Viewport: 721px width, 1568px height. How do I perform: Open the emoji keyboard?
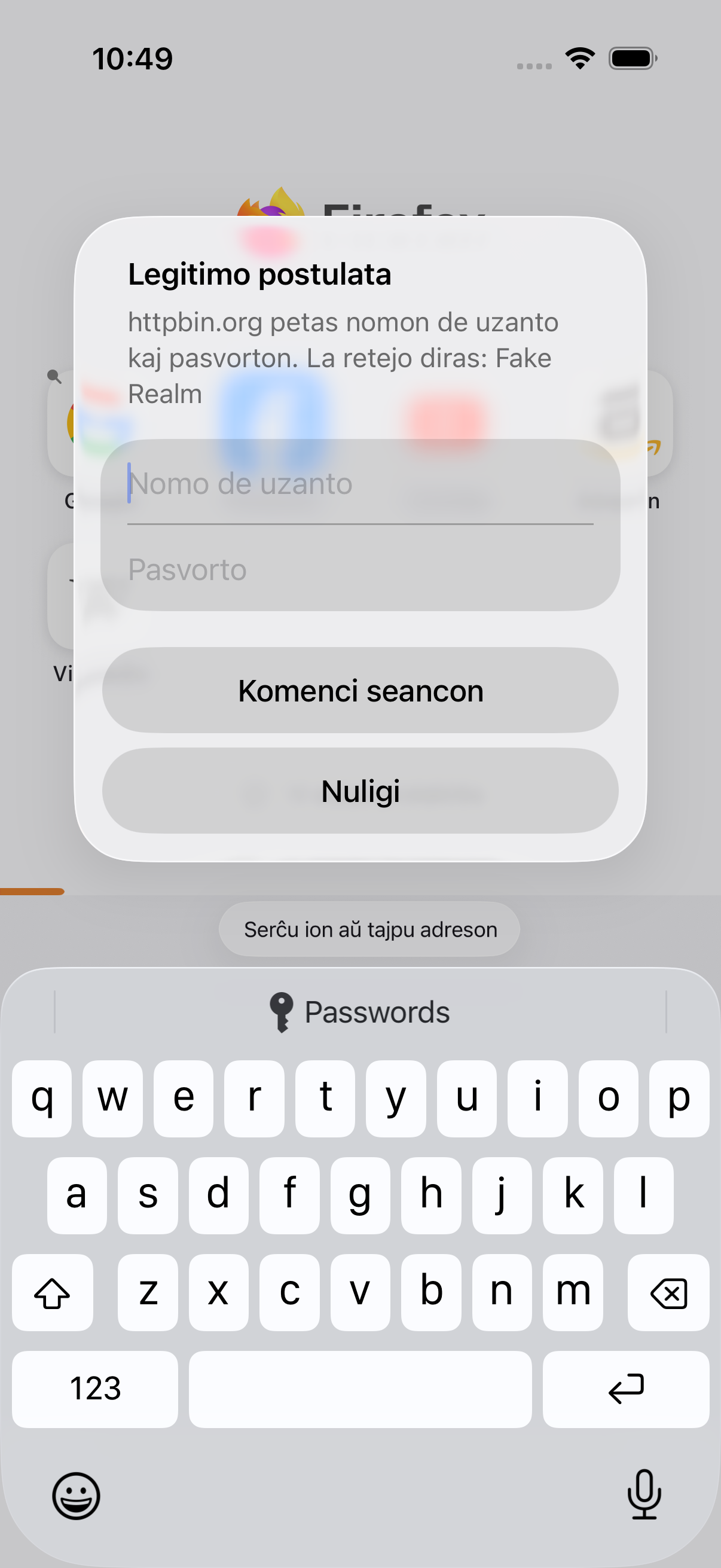tap(76, 1496)
